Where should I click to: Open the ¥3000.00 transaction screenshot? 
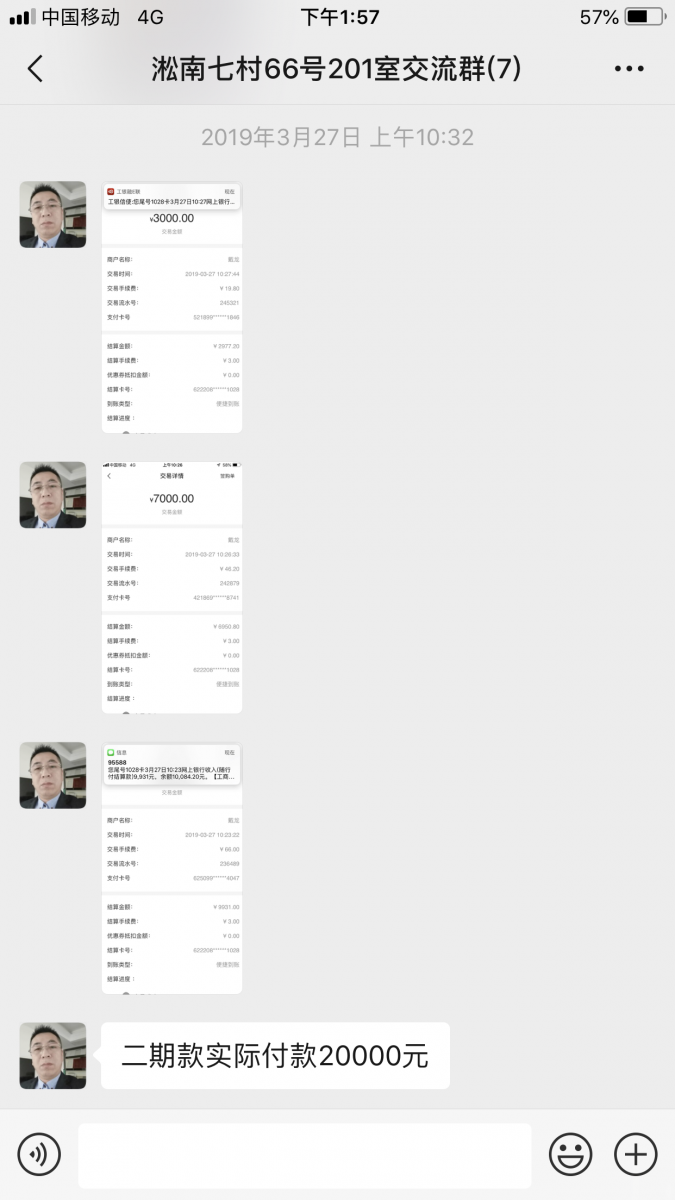[172, 307]
